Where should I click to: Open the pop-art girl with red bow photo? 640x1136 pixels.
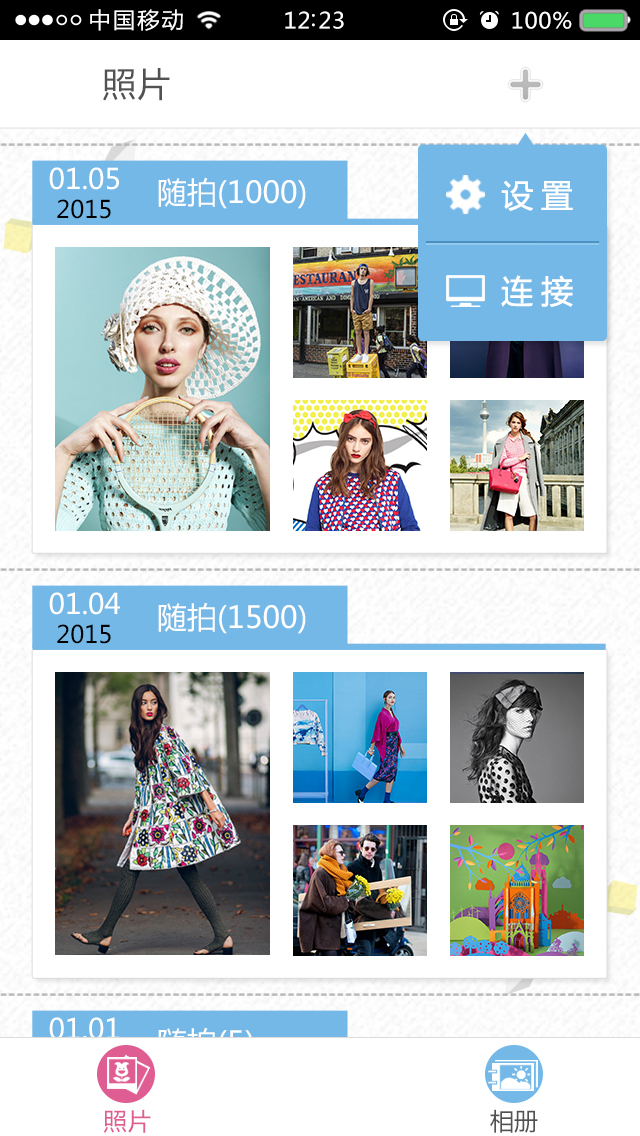click(x=359, y=465)
